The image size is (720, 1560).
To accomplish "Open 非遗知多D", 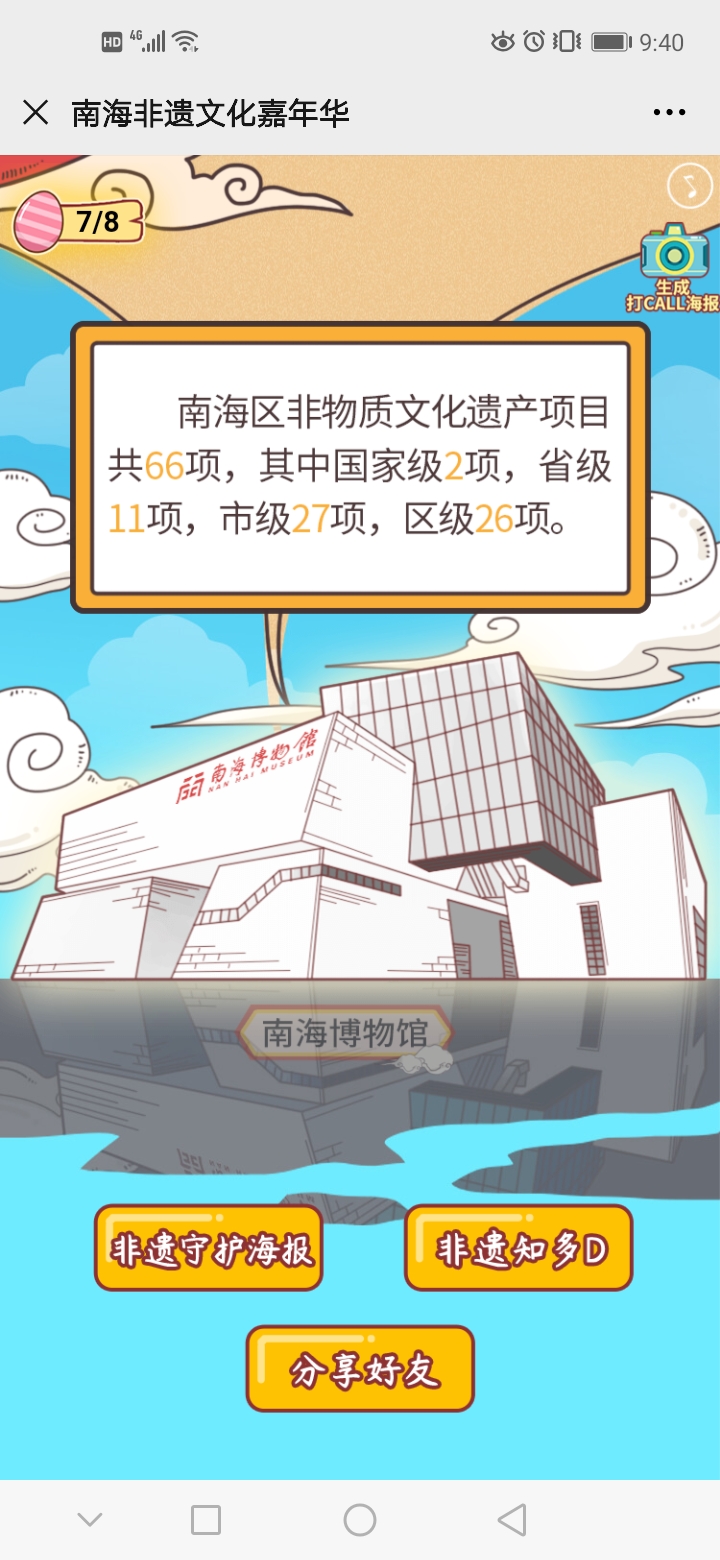I will coord(518,1248).
